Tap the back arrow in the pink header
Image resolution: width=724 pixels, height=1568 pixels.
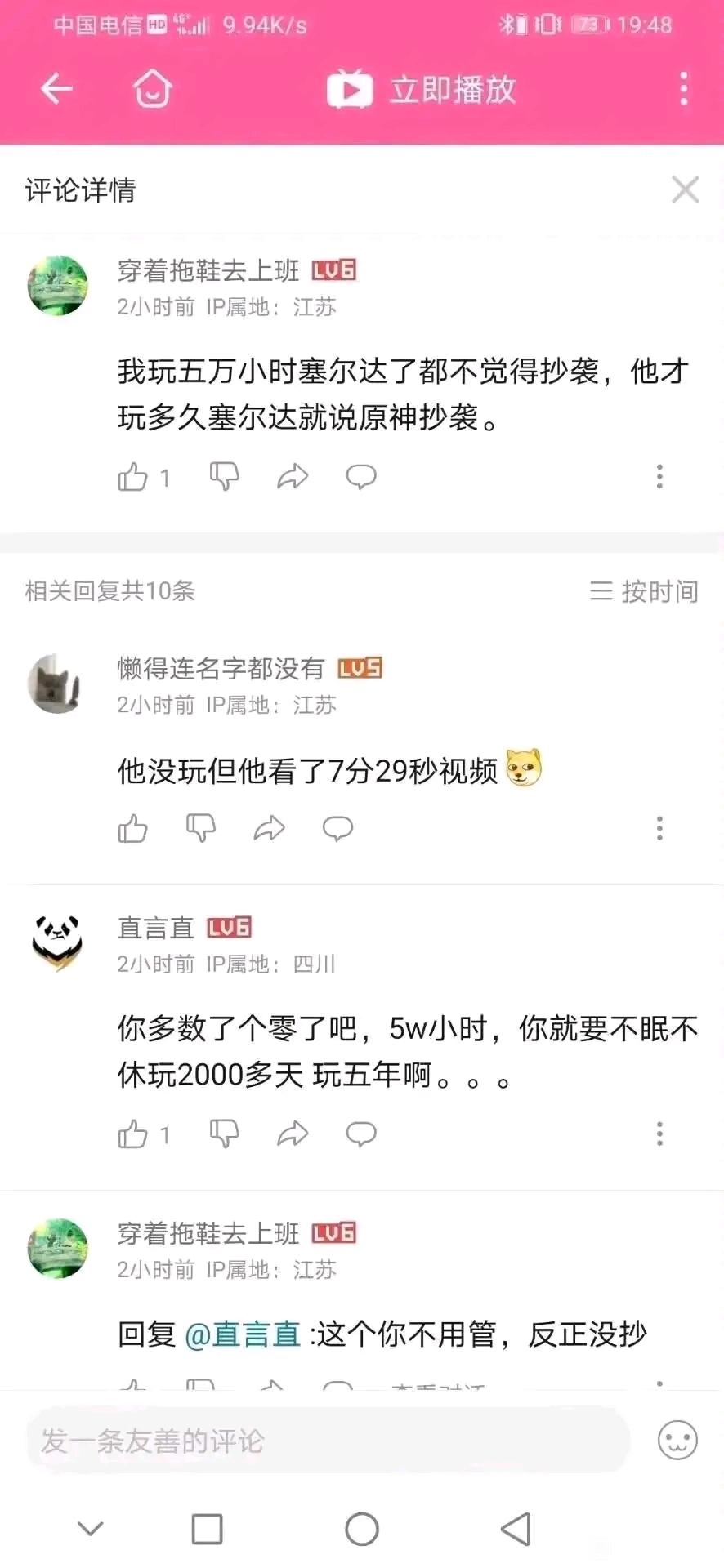click(56, 89)
